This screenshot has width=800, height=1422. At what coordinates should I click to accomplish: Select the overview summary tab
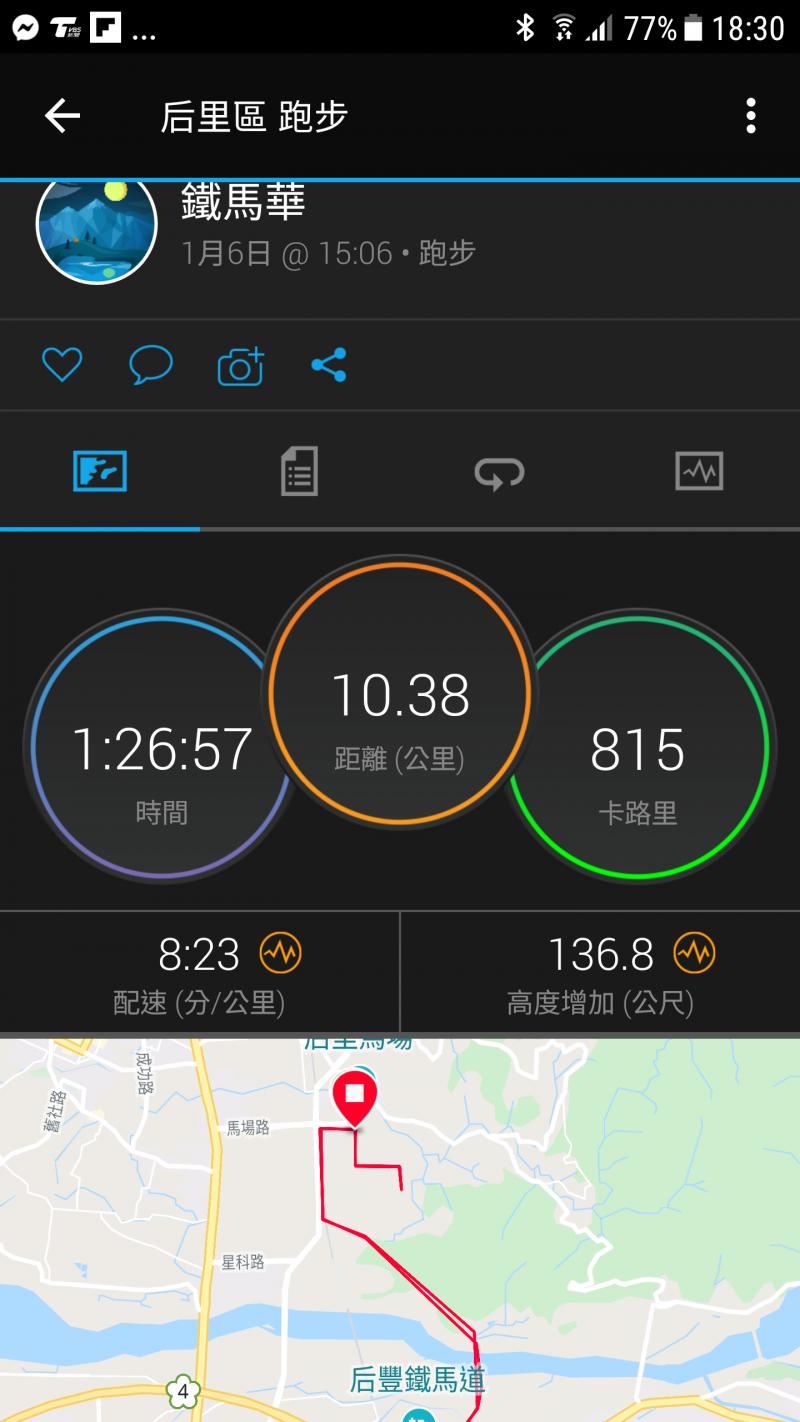(x=100, y=471)
